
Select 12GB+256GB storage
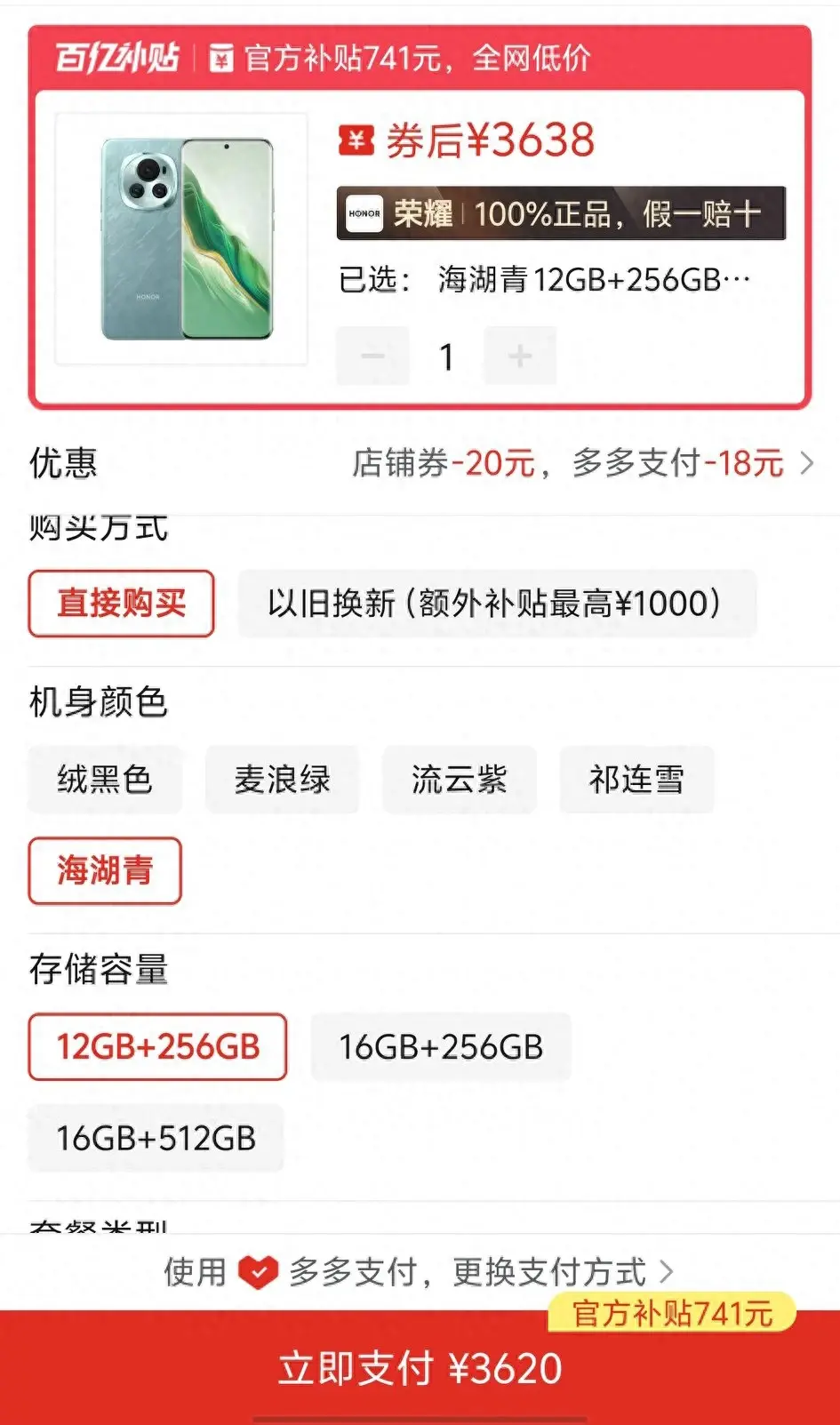(157, 1046)
